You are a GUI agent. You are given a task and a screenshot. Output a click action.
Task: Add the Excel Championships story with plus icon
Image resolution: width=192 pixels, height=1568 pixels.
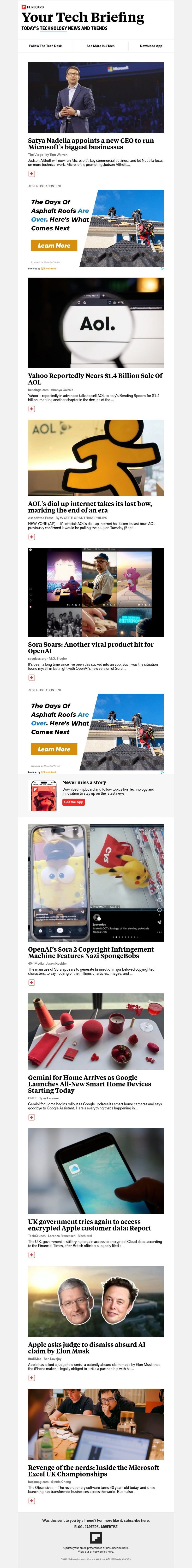click(32, 1500)
